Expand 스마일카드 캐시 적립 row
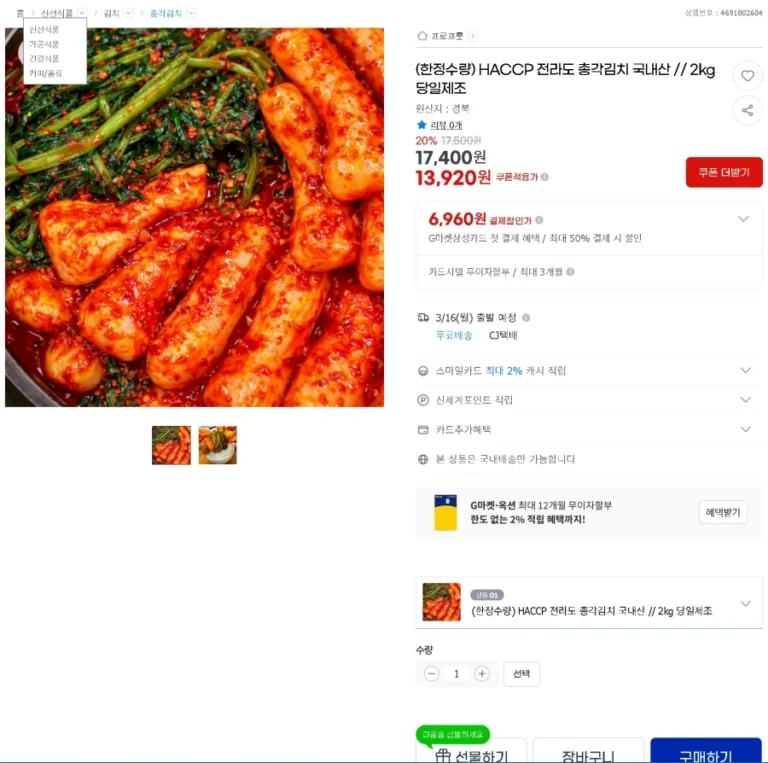The width and height of the screenshot is (768, 763). 745,370
